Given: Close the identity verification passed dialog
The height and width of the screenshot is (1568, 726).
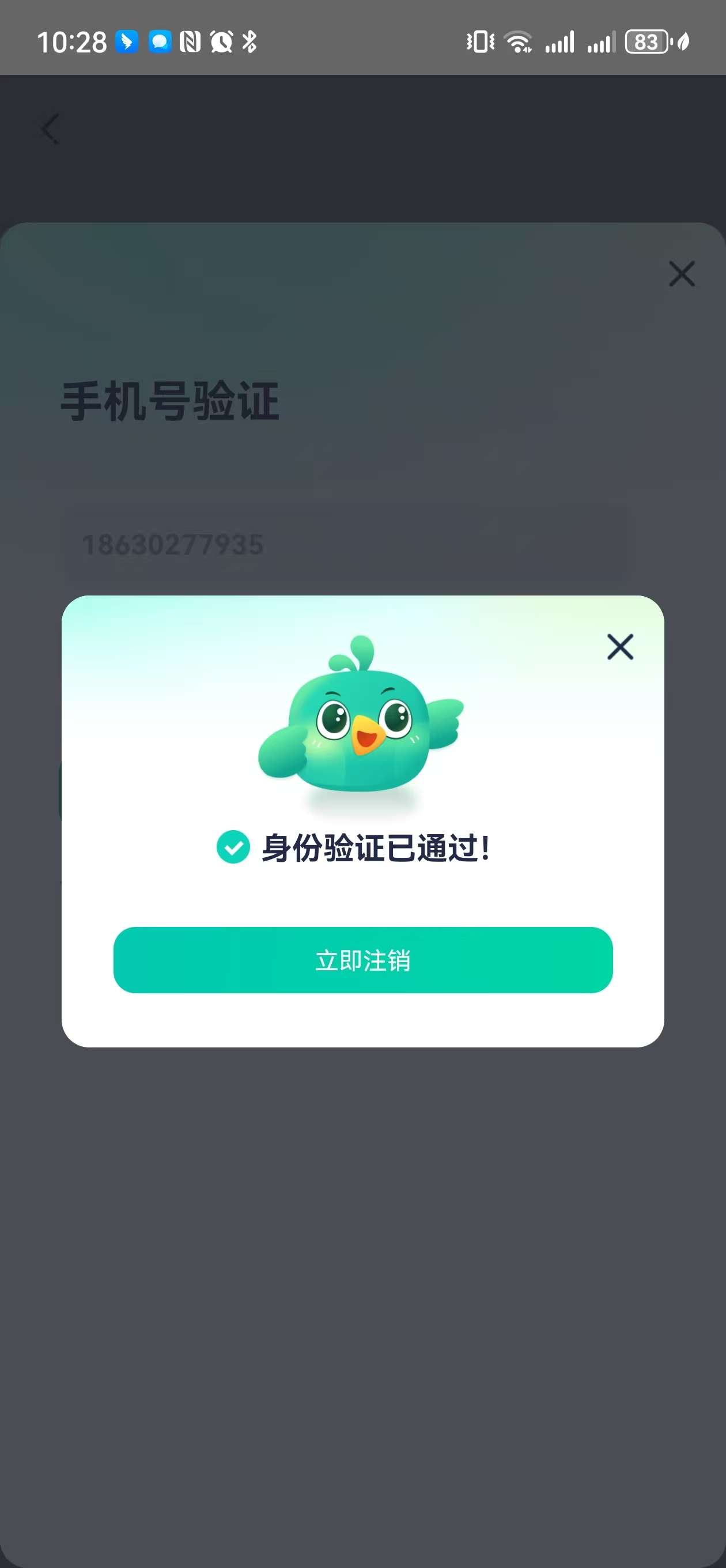Looking at the screenshot, I should click(619, 646).
